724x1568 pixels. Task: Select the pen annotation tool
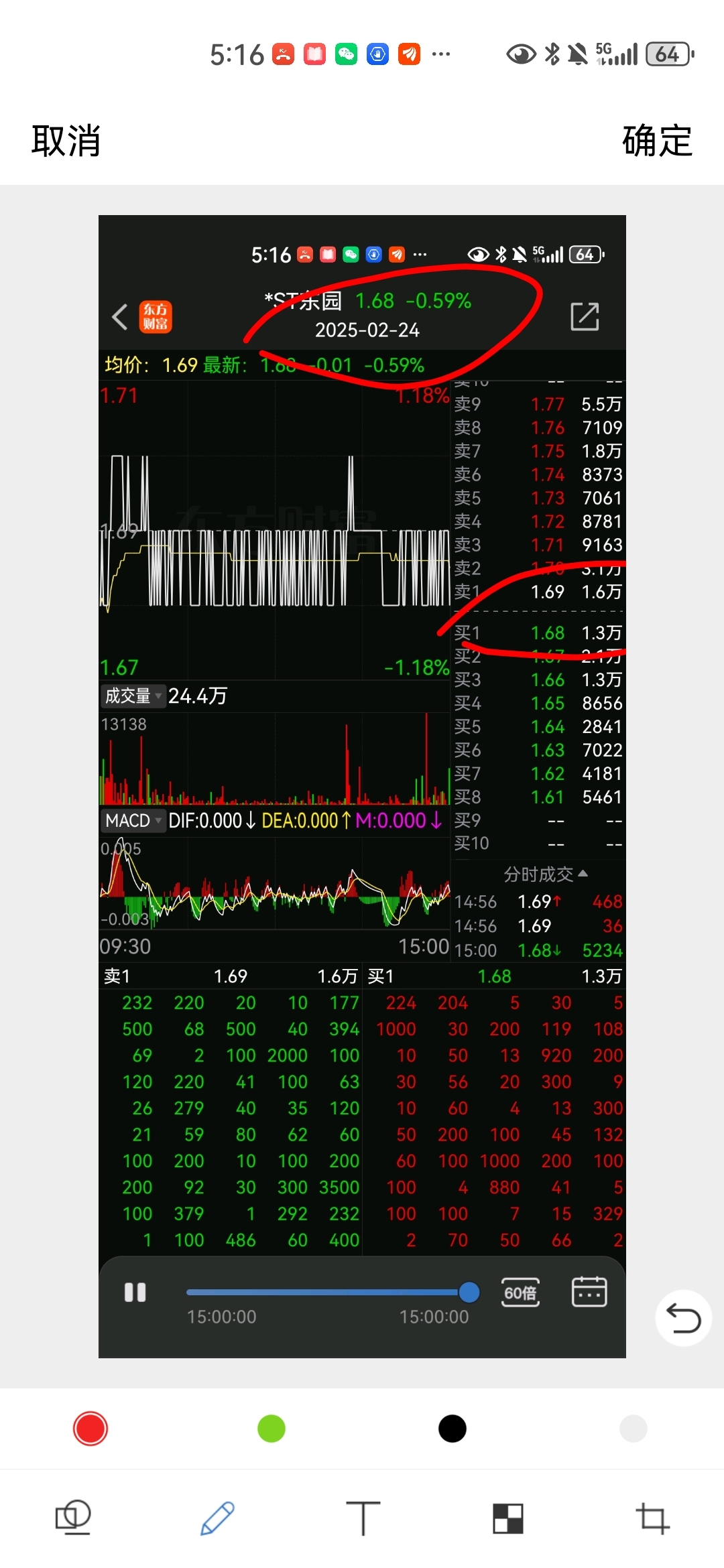tap(215, 1518)
